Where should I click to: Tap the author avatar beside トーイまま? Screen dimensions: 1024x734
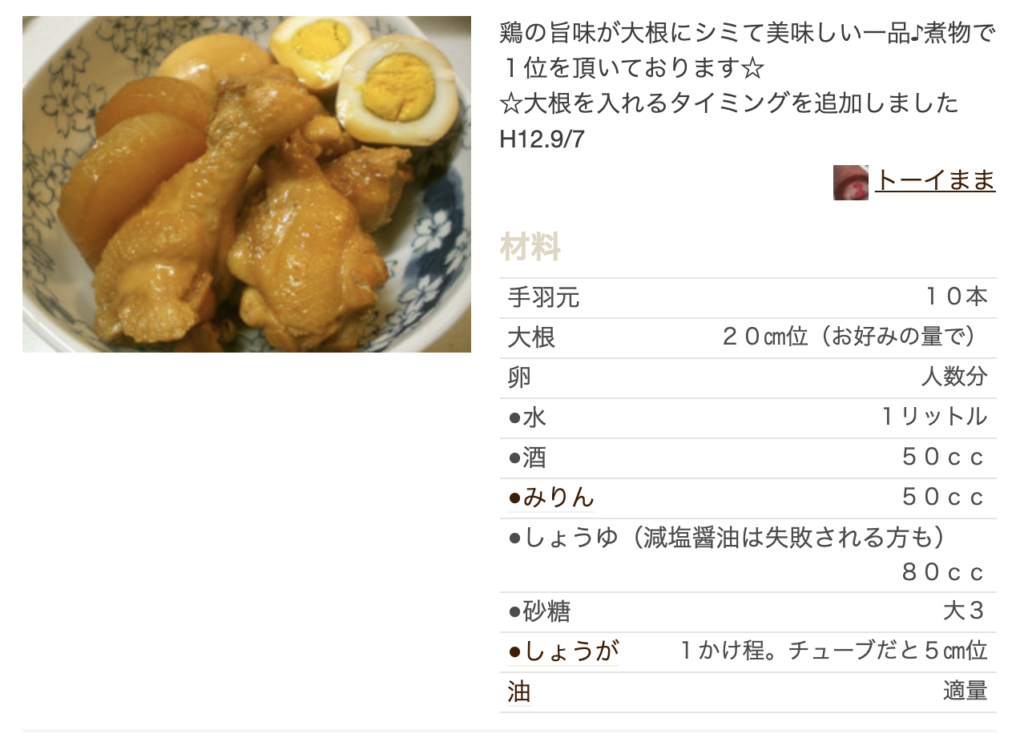(x=851, y=182)
